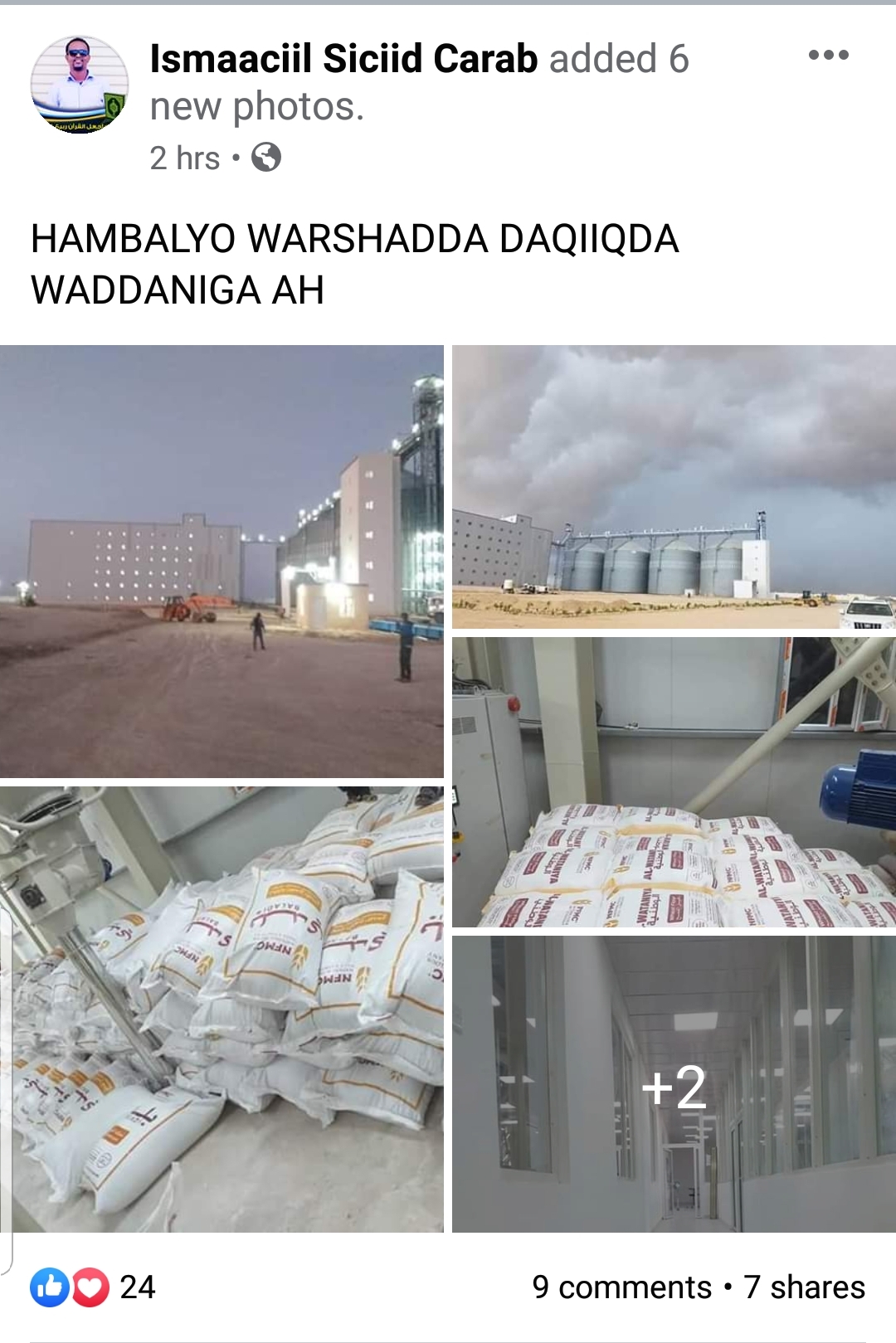Open photo of red-labeled flour sacks

pos(674,781)
